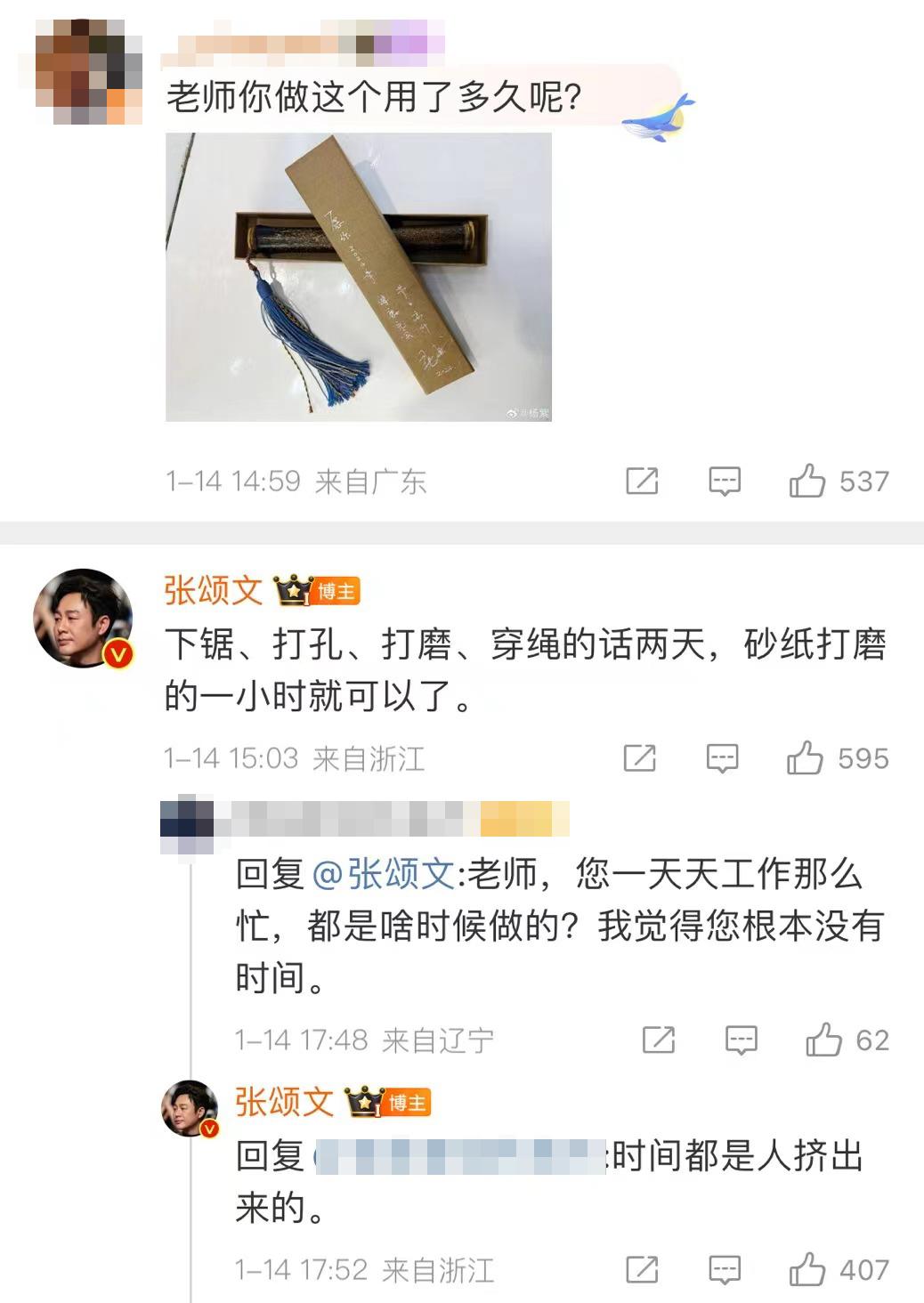Like the reply from 辽宁 with 62 likes

click(x=823, y=1040)
